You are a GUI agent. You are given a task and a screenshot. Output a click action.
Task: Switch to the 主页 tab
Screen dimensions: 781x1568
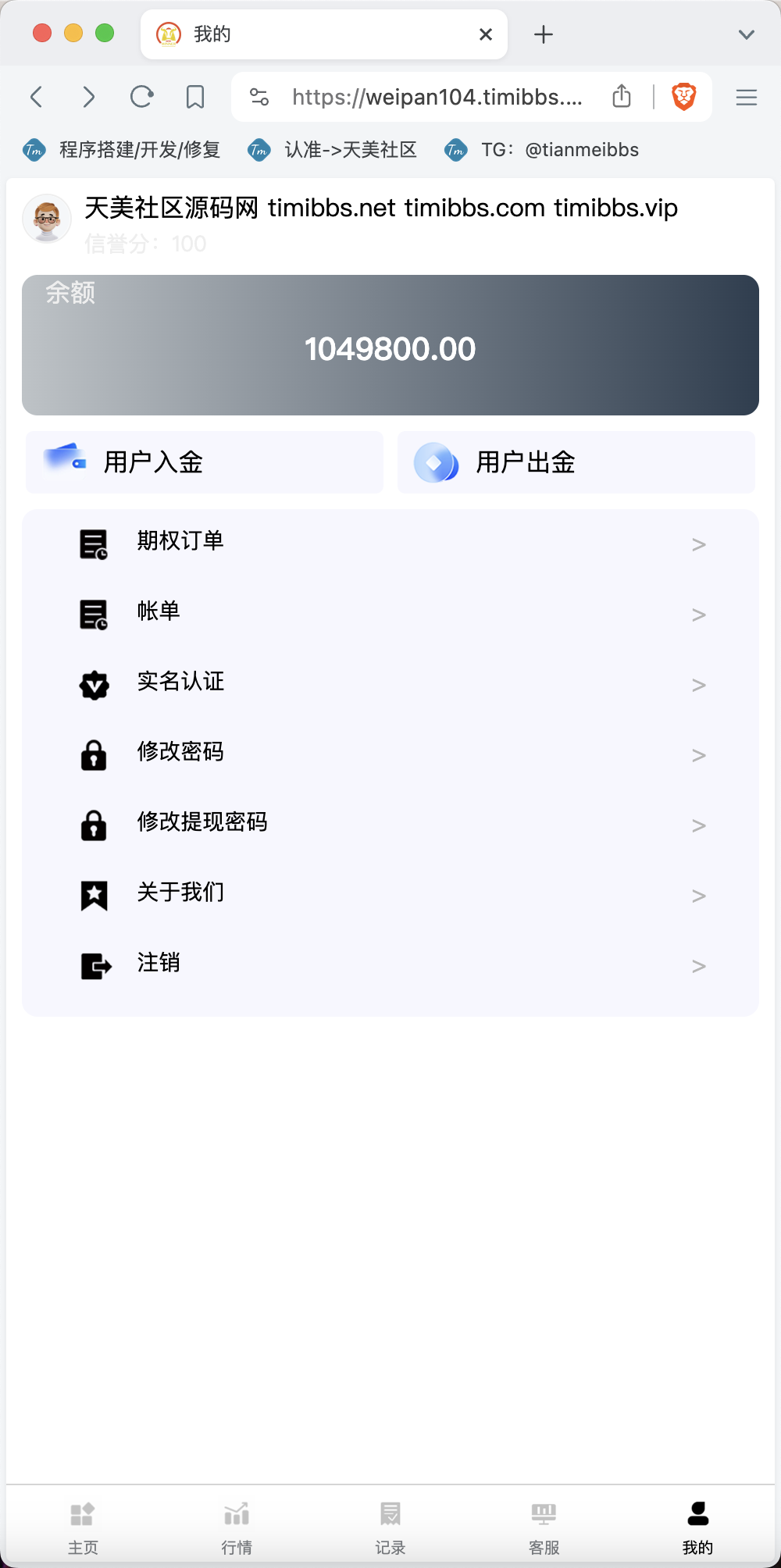[83, 1528]
